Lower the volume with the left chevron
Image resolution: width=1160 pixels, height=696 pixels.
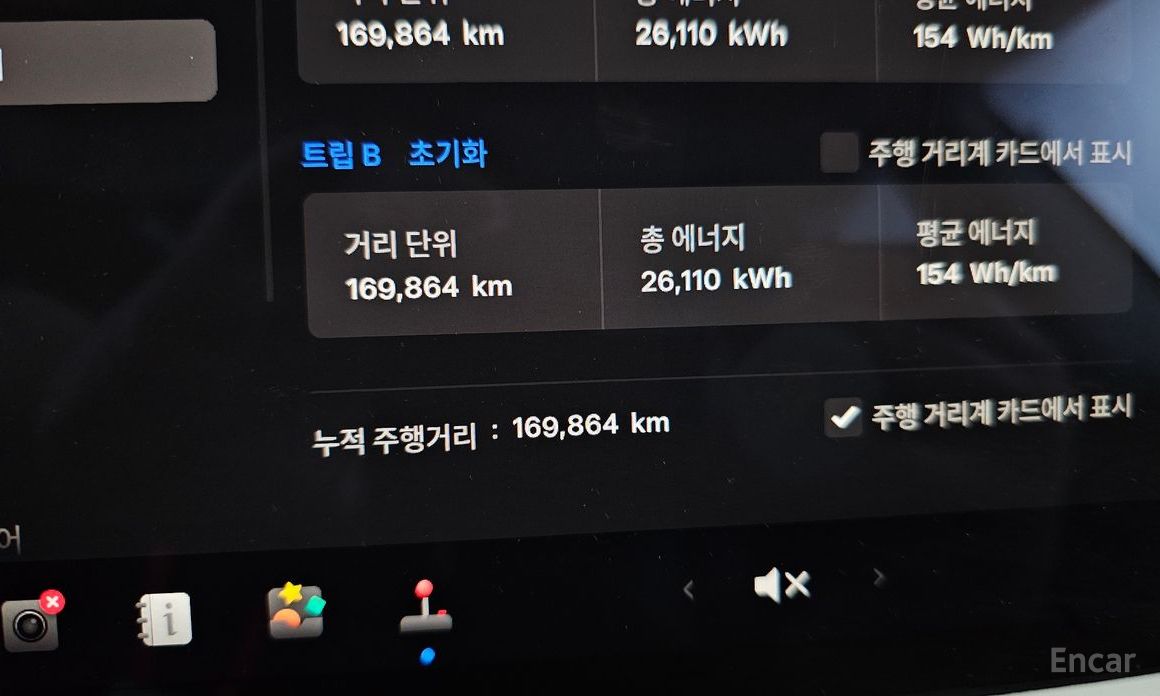tap(688, 590)
